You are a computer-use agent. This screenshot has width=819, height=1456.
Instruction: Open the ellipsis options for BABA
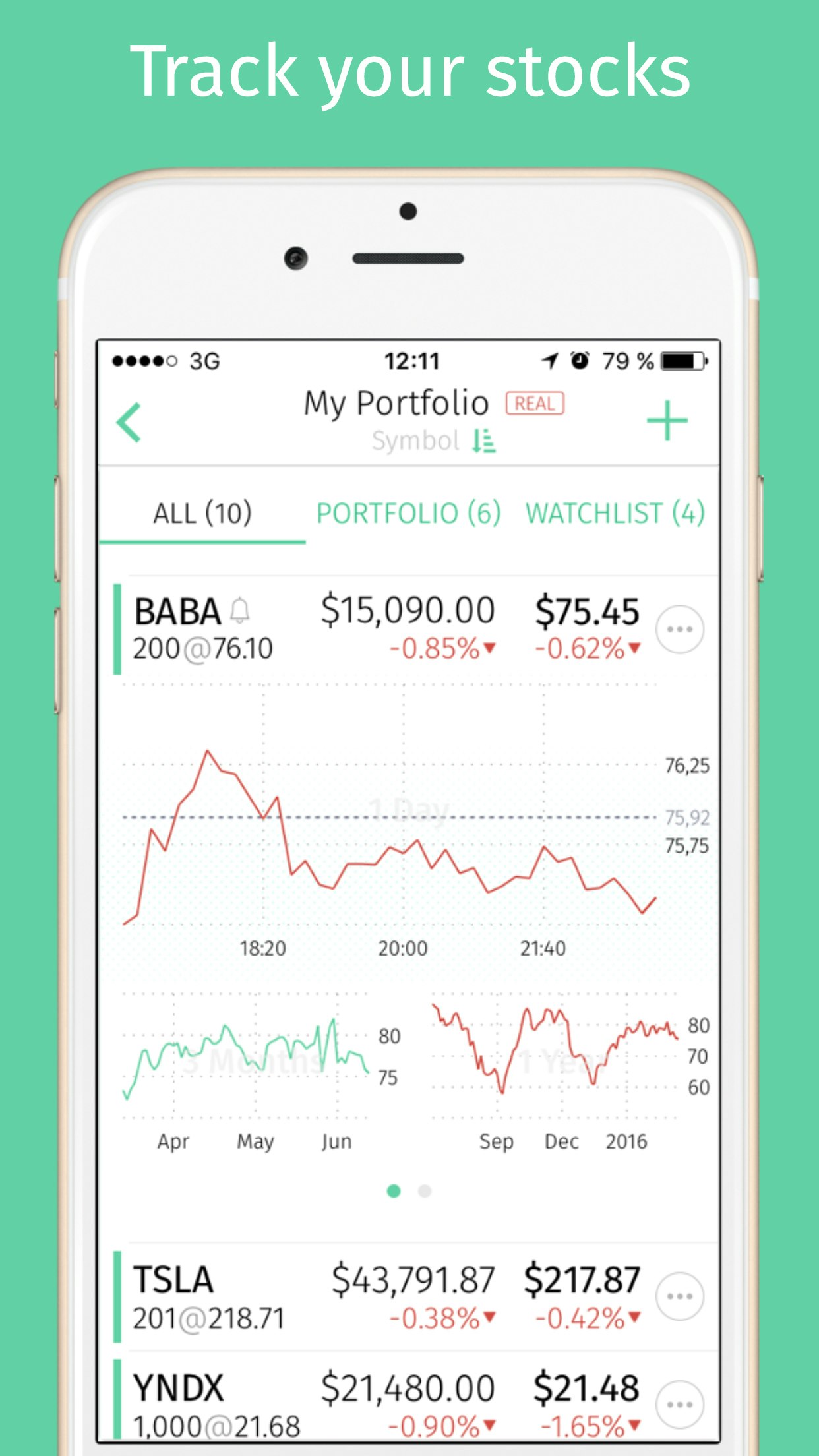[x=681, y=628]
